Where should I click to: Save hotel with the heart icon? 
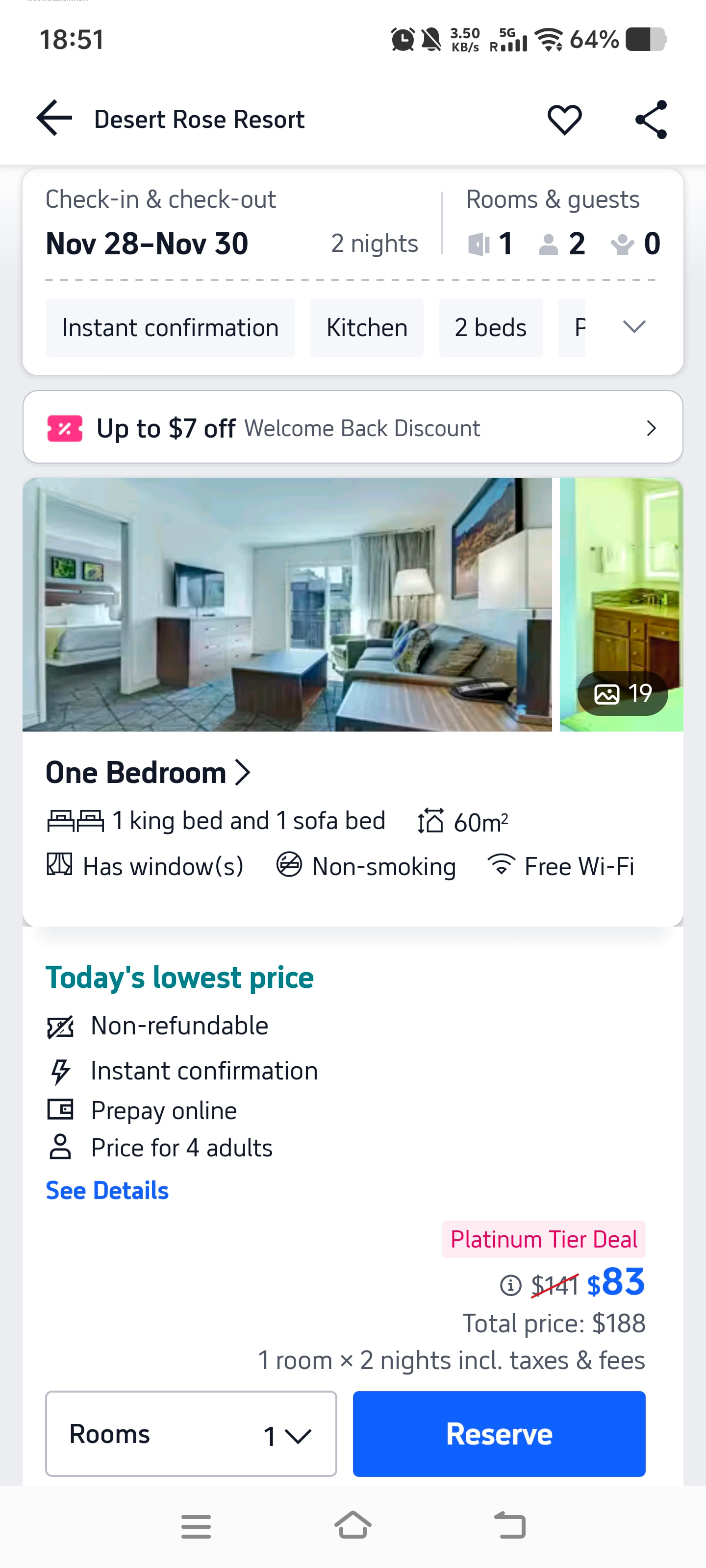point(564,119)
